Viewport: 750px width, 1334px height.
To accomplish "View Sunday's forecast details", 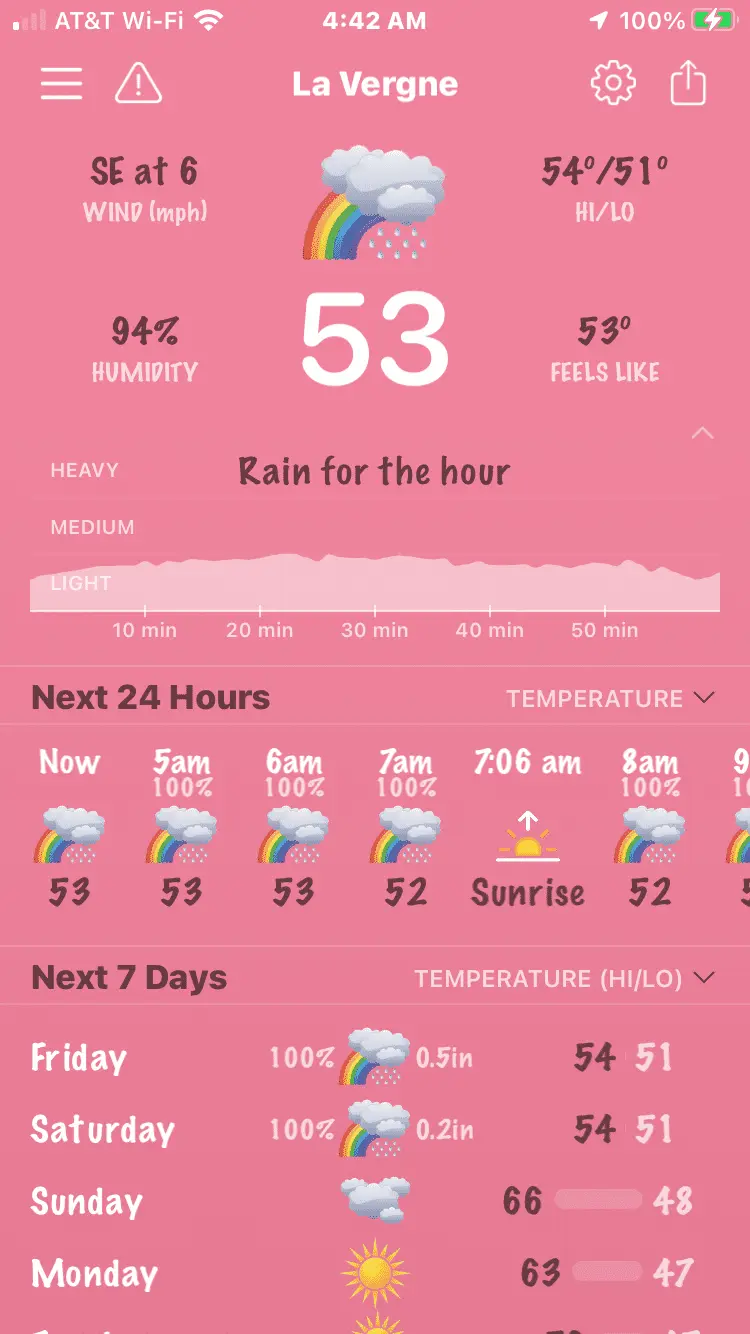I will [375, 1201].
